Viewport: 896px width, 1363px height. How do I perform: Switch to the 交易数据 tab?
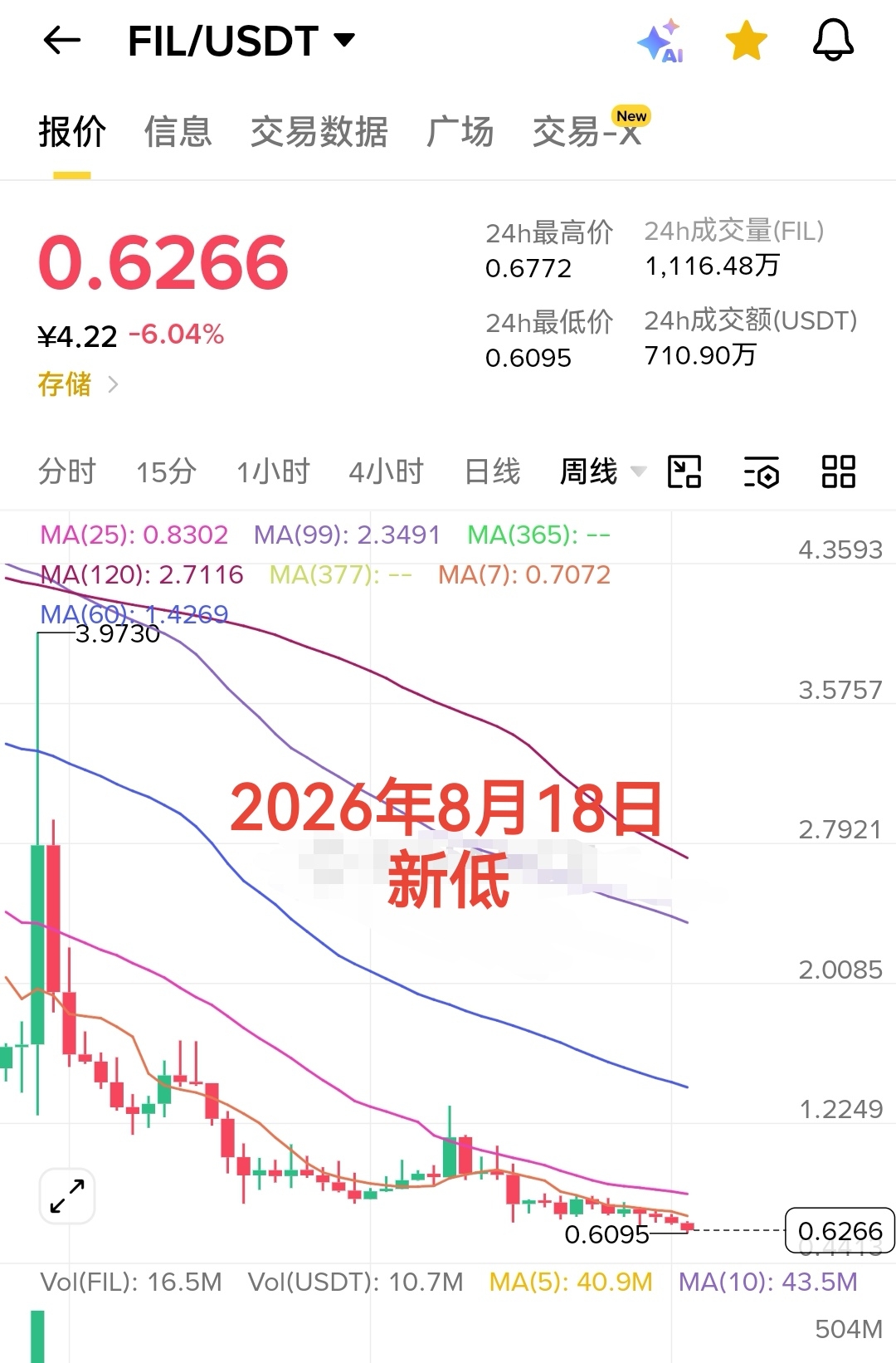[319, 132]
